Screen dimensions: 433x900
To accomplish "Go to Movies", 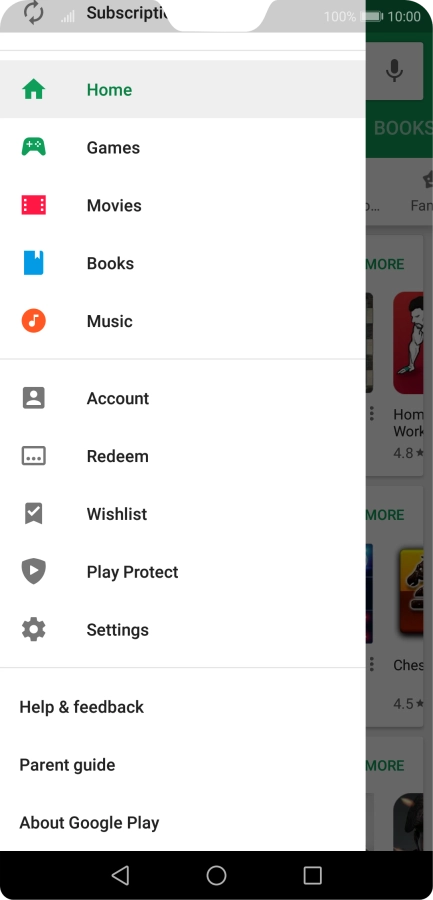I will tap(183, 205).
